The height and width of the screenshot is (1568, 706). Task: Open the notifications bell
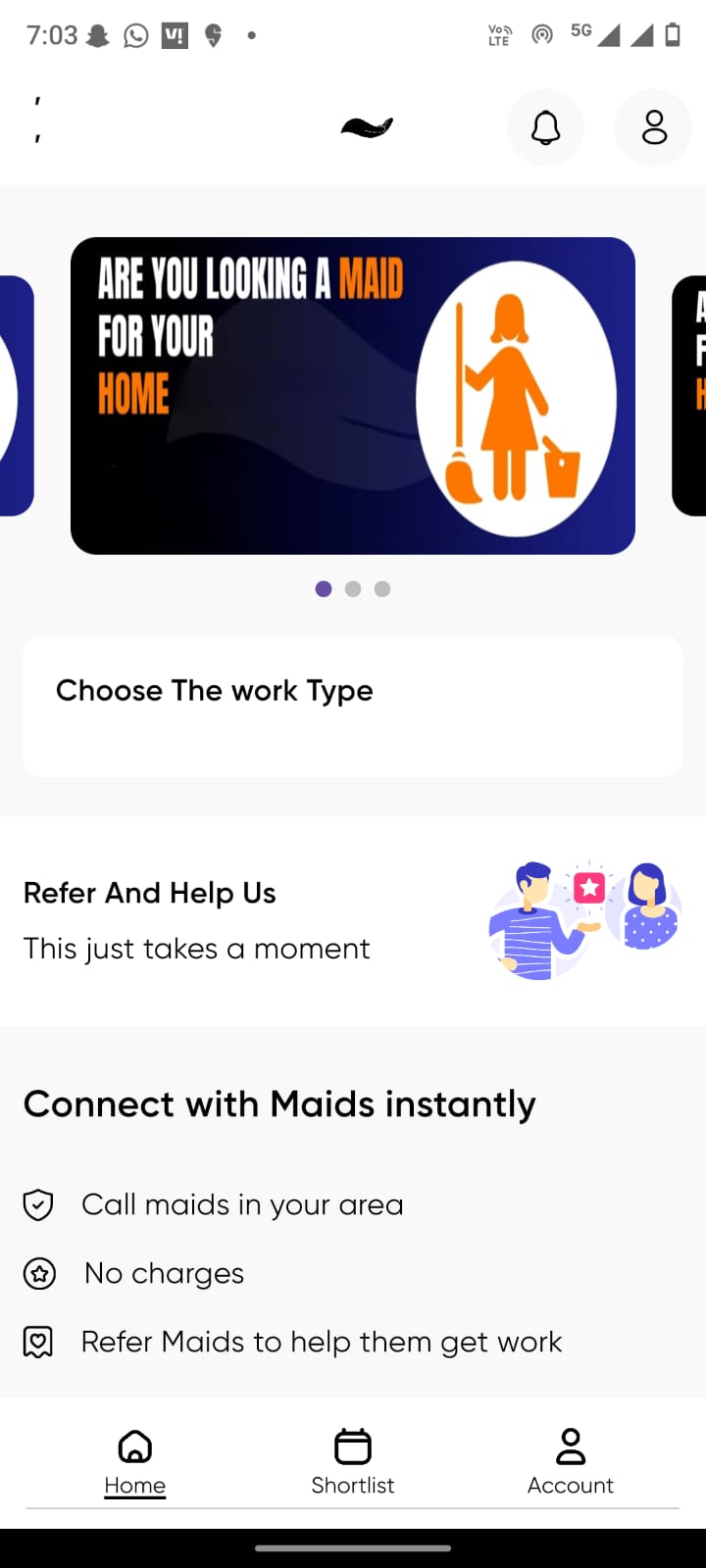pos(545,128)
